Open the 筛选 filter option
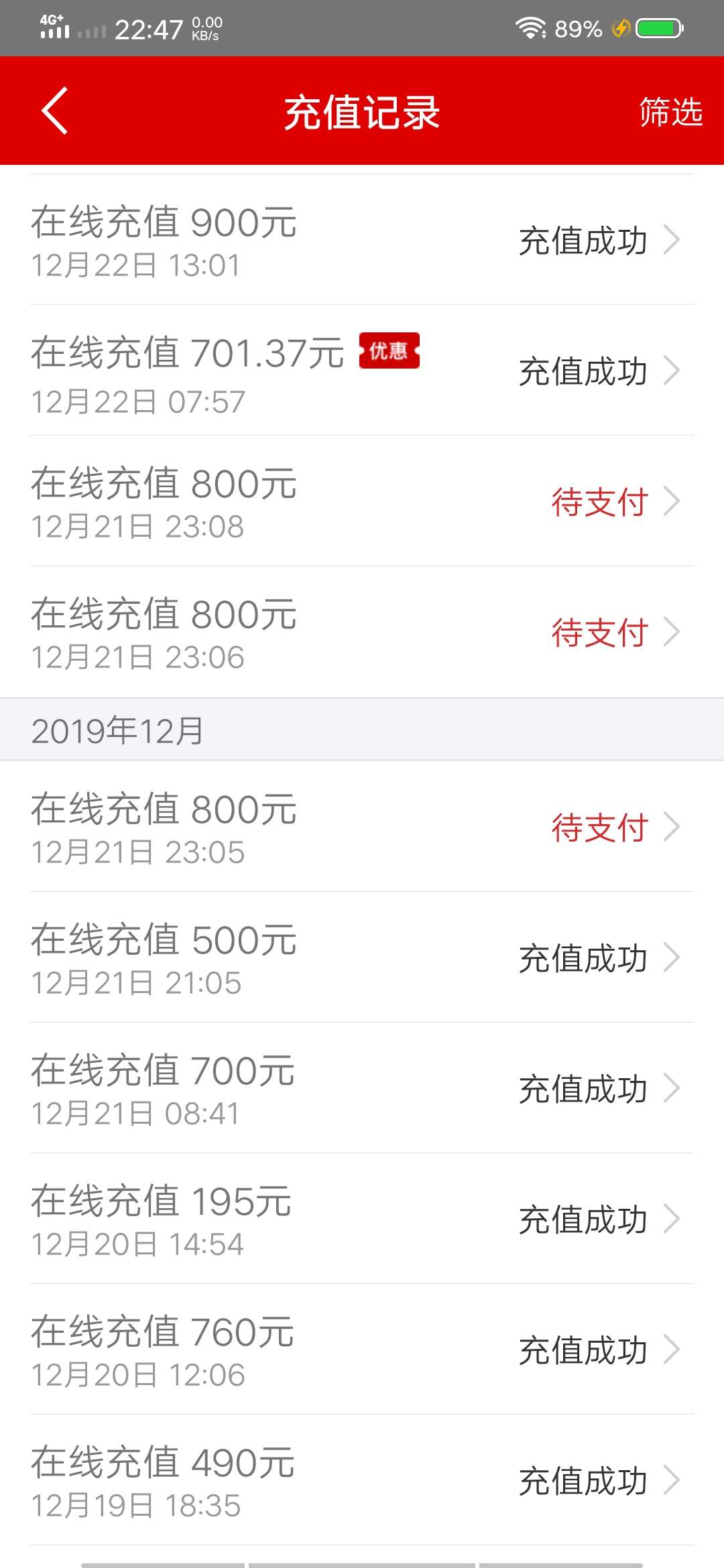Screen dimensions: 724x1568 click(670, 111)
